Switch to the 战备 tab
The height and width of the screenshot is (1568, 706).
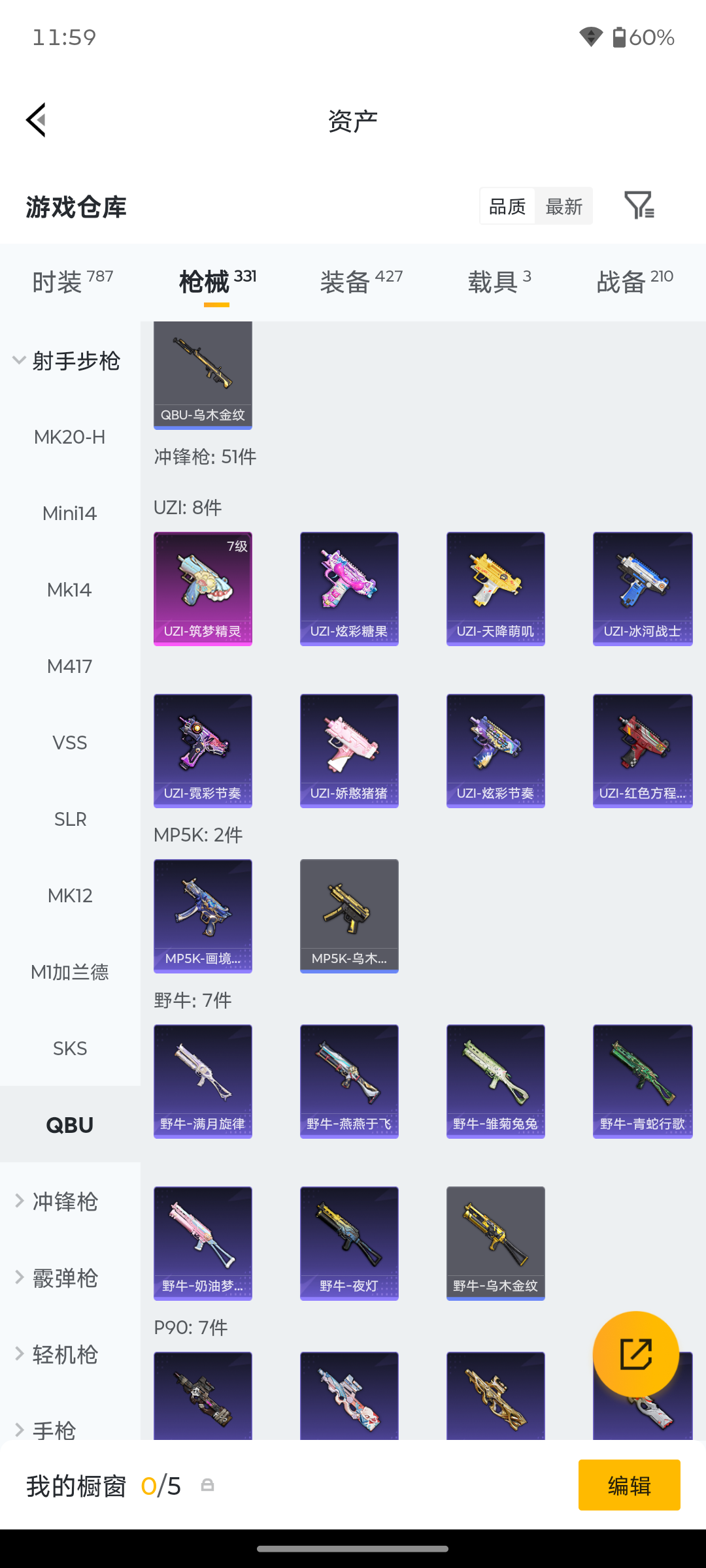click(x=635, y=282)
